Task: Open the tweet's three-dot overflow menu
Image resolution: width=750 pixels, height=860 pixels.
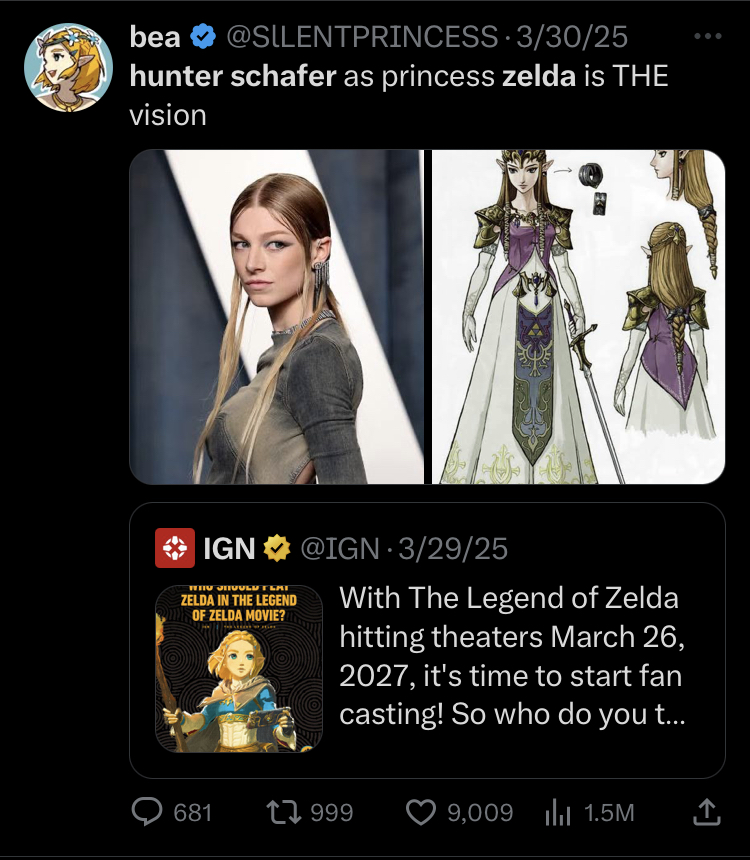Action: [x=708, y=37]
